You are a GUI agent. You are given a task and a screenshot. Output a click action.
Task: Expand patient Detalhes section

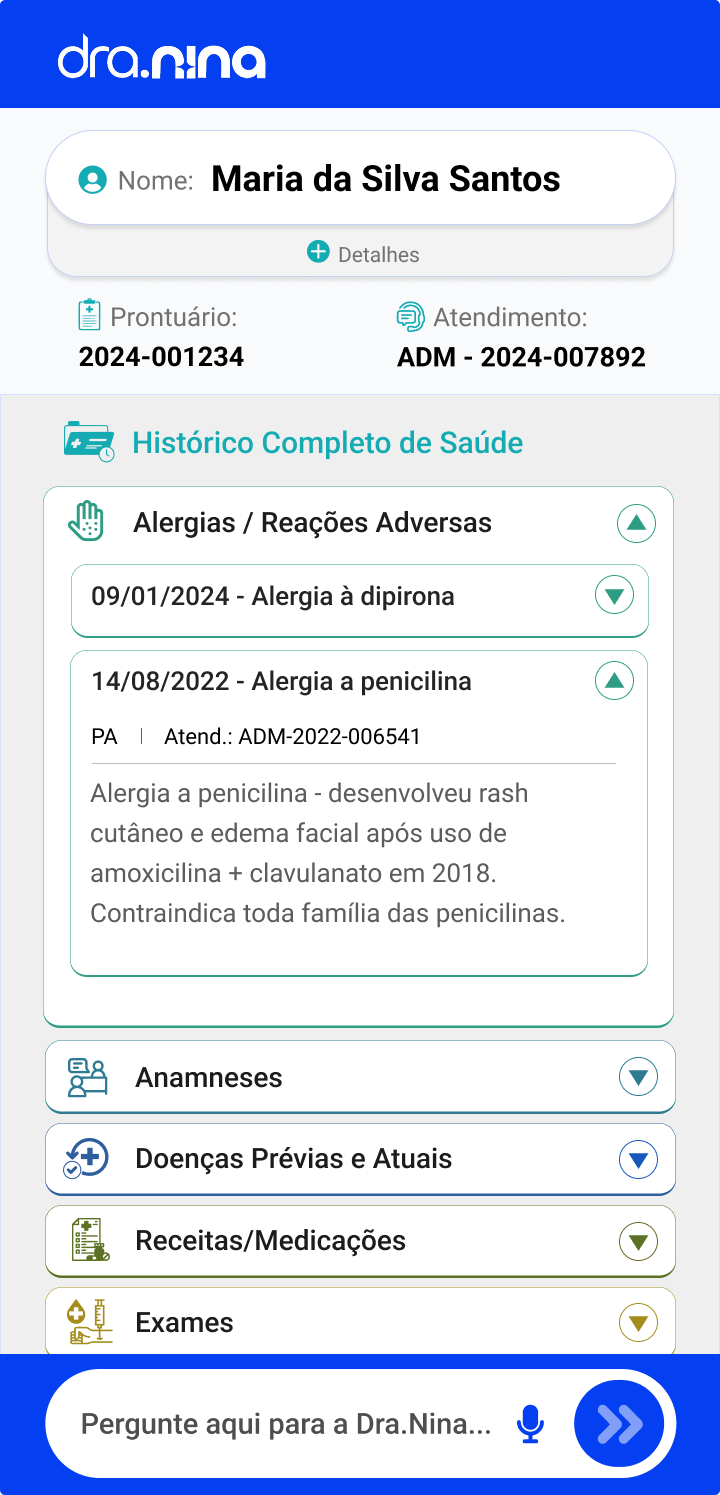pos(362,253)
